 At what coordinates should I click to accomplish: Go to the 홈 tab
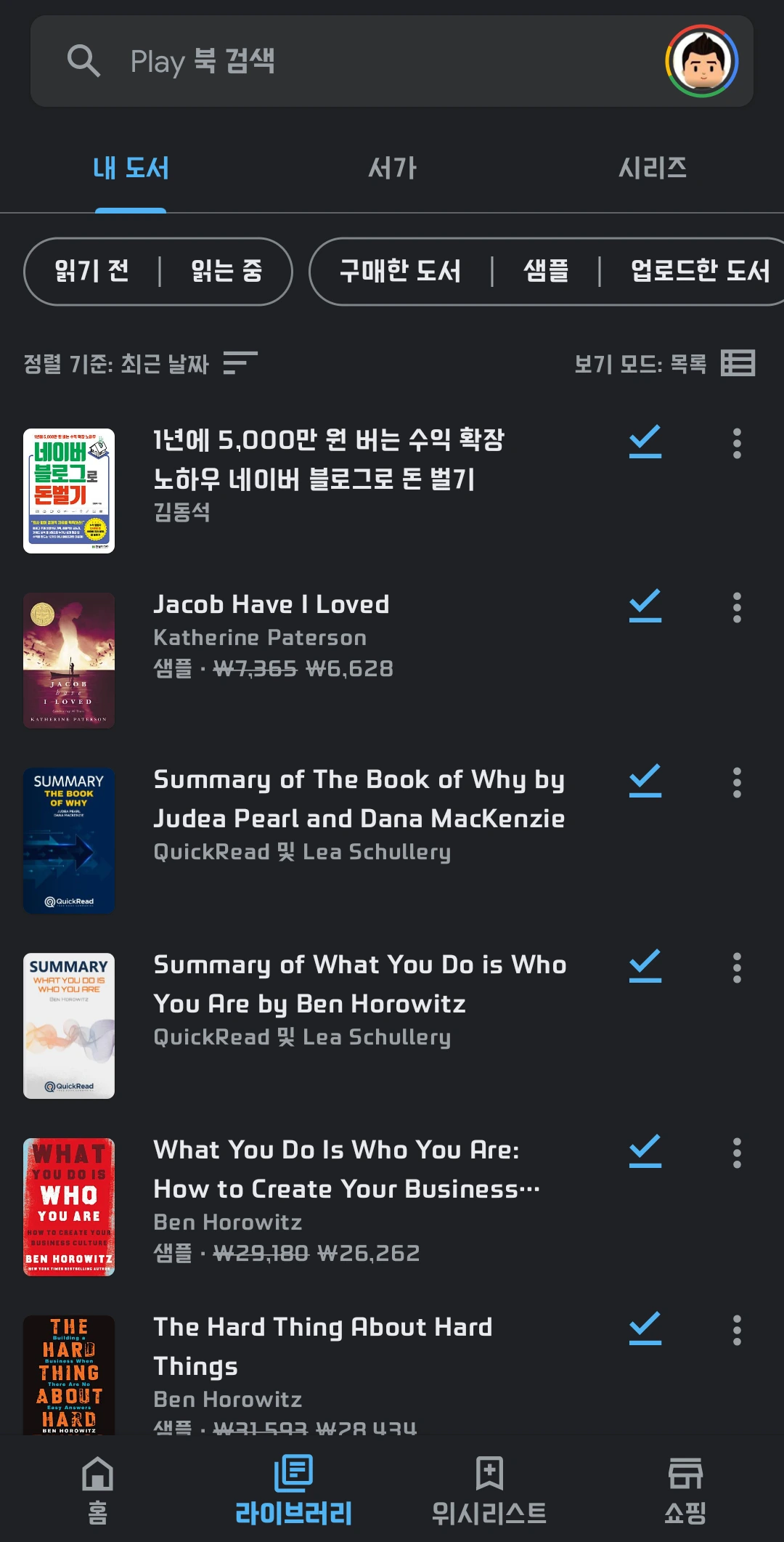click(97, 1490)
